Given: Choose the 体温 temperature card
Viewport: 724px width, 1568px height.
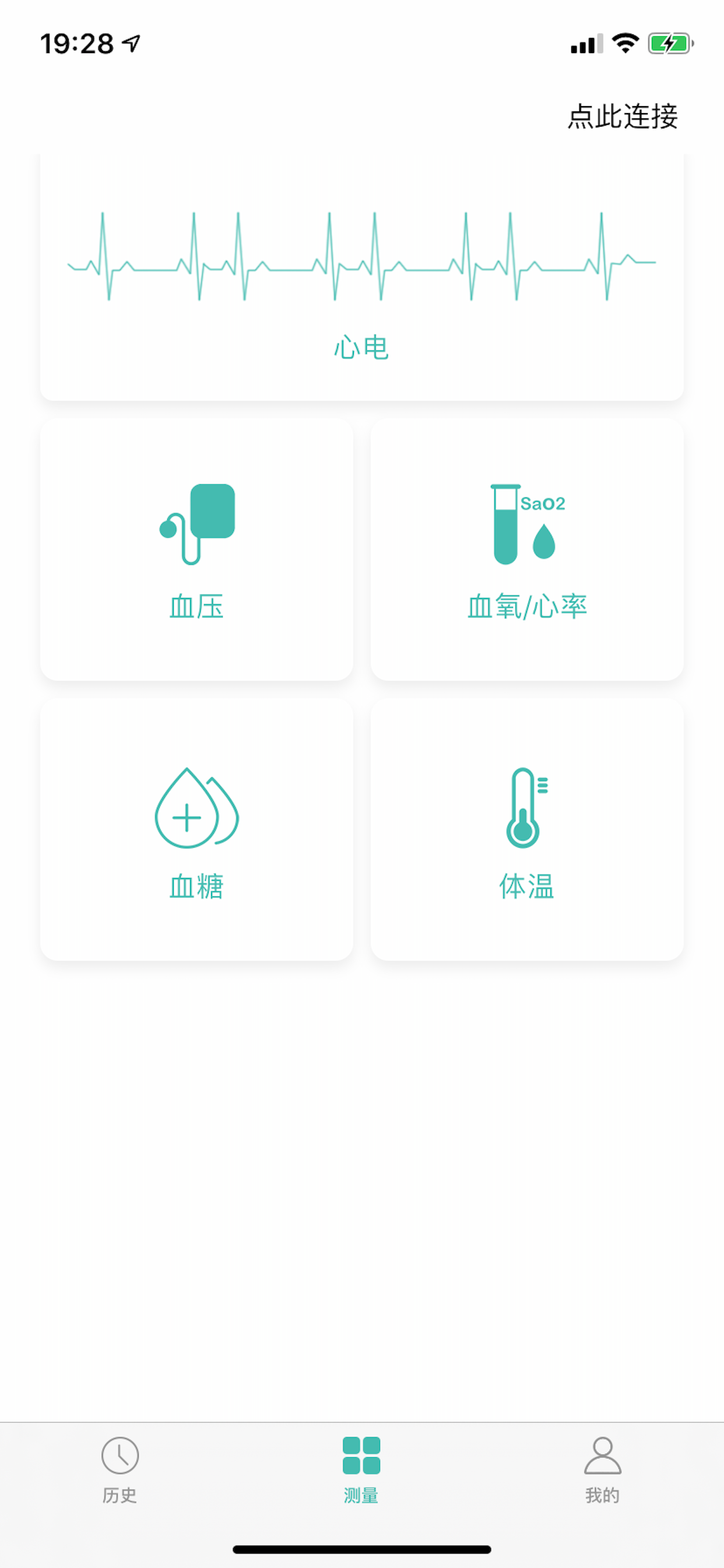Looking at the screenshot, I should pyautogui.click(x=527, y=829).
